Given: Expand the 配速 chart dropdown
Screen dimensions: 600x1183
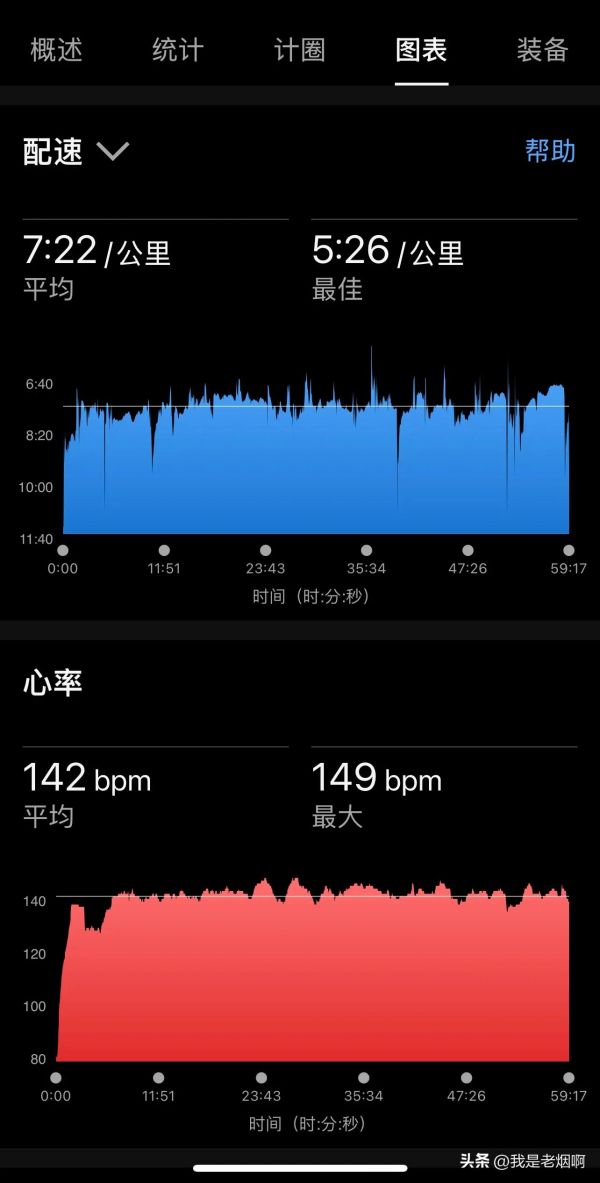Looking at the screenshot, I should pyautogui.click(x=76, y=152).
